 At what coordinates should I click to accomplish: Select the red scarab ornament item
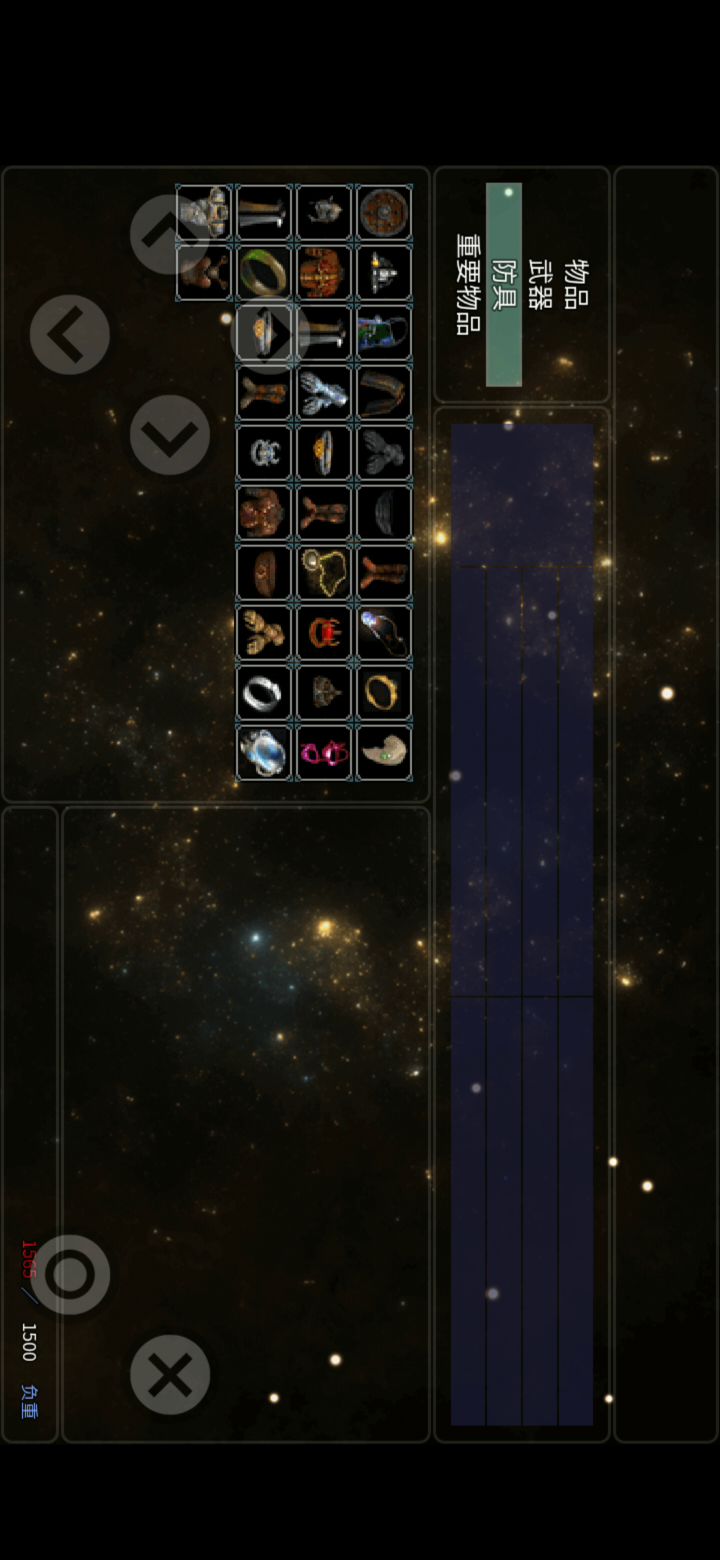pos(324,632)
